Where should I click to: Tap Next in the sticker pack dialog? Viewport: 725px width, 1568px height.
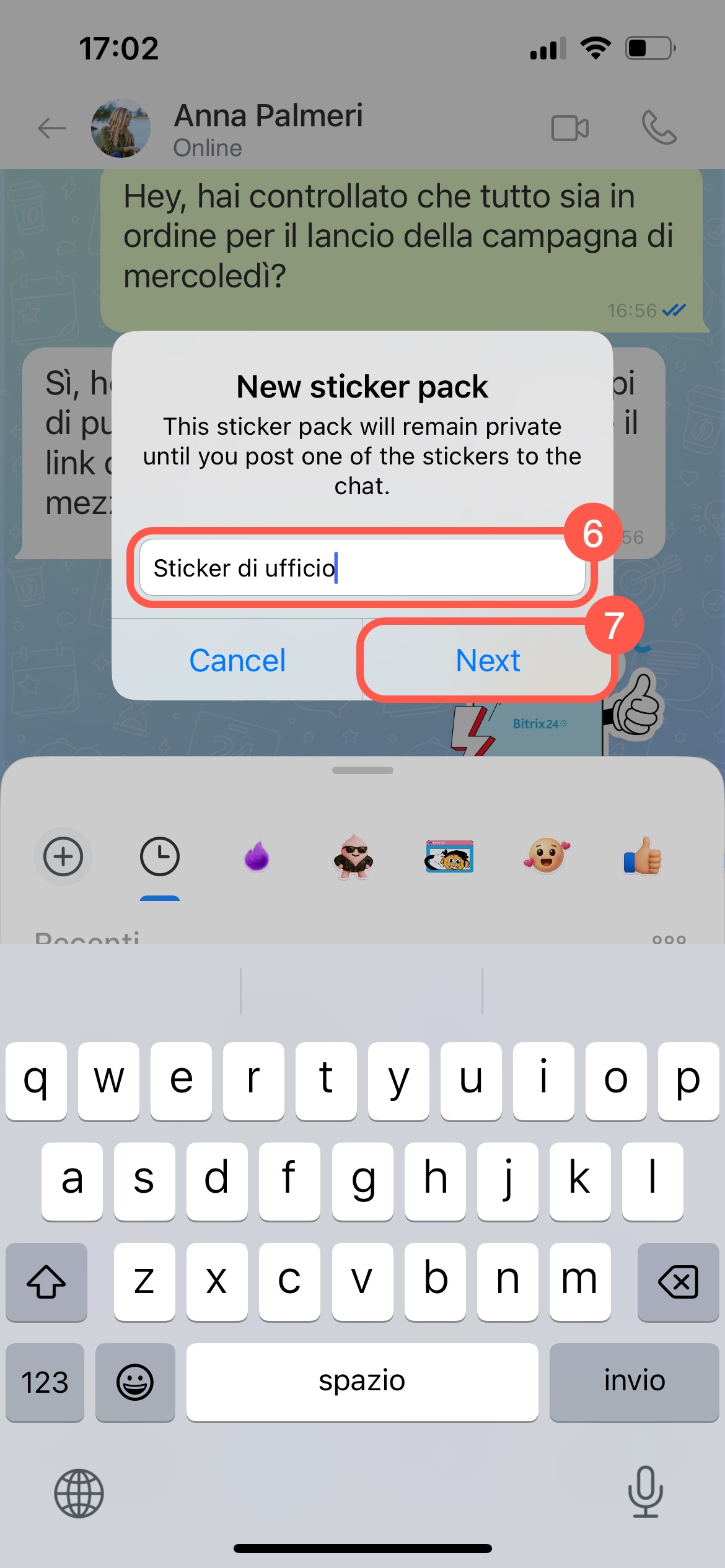pyautogui.click(x=488, y=660)
